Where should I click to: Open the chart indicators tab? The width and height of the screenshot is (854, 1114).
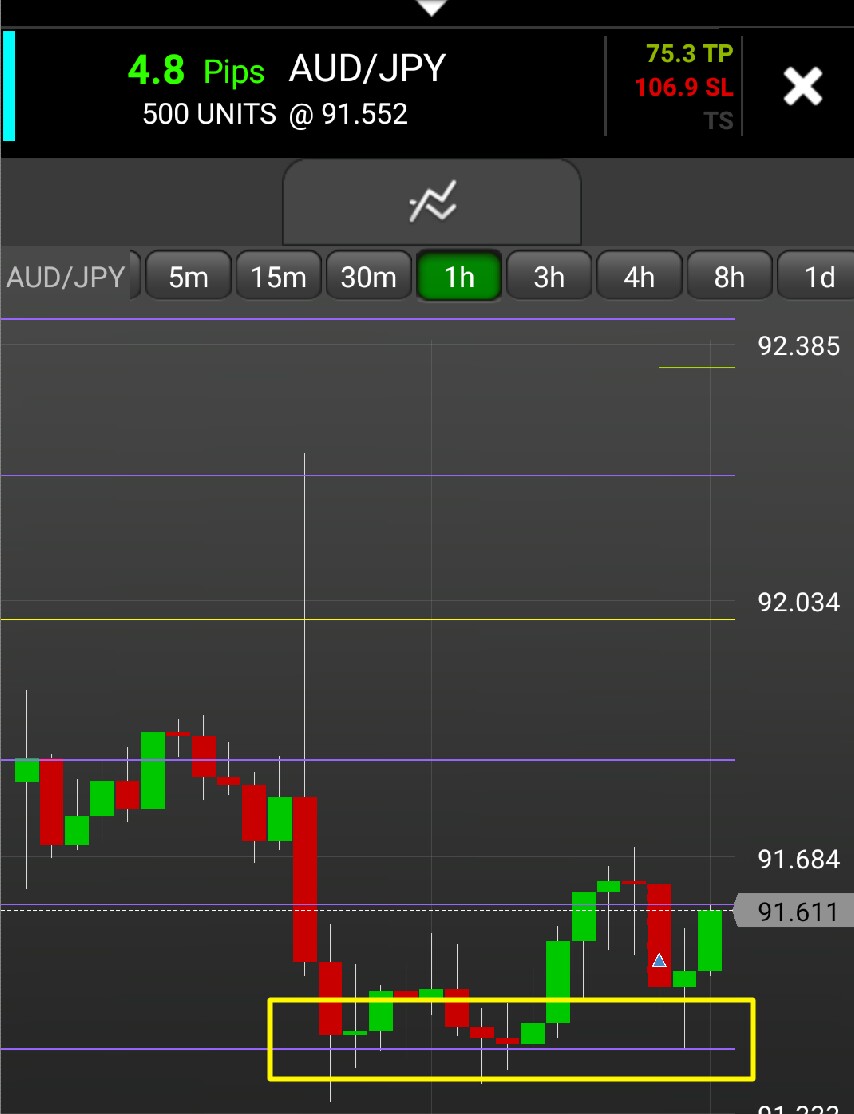pos(432,202)
